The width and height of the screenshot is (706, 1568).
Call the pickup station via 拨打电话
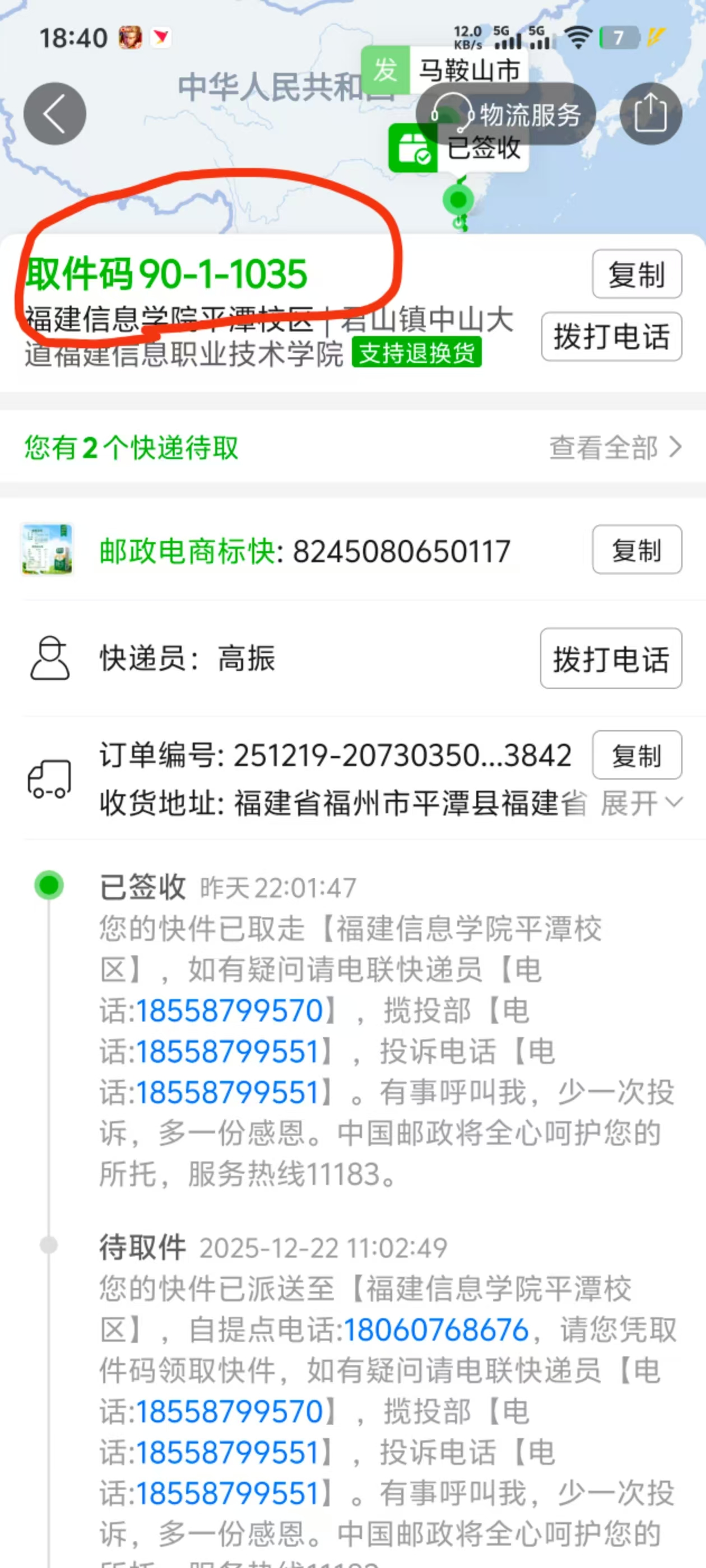pyautogui.click(x=611, y=337)
